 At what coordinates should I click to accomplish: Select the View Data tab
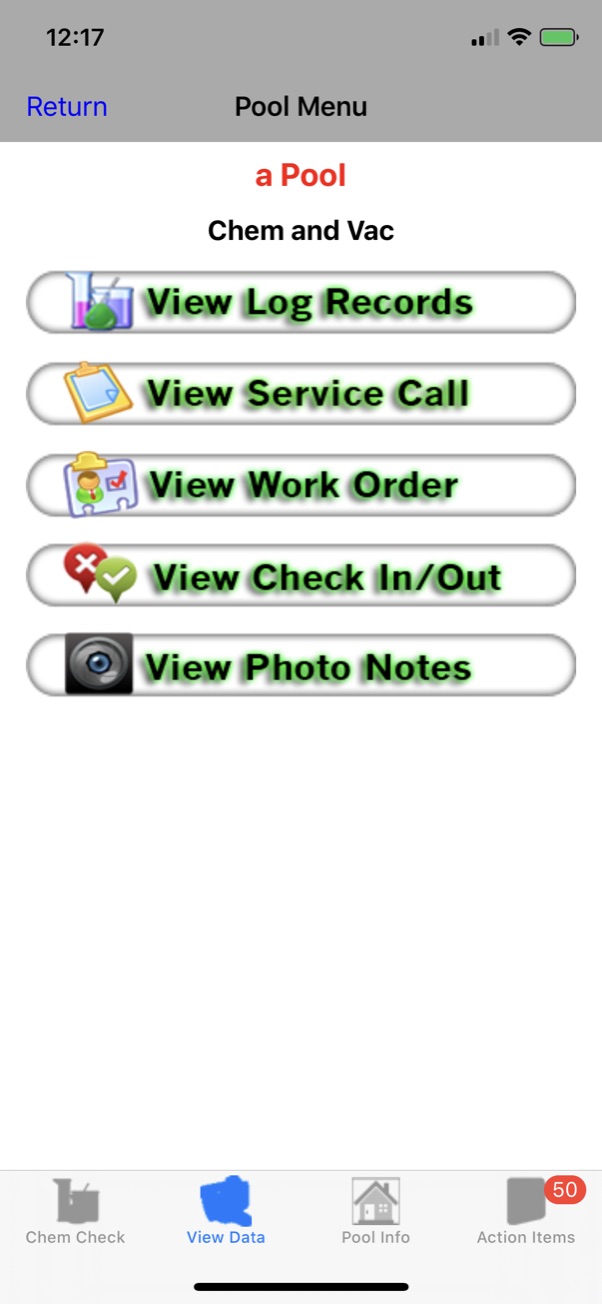226,1212
